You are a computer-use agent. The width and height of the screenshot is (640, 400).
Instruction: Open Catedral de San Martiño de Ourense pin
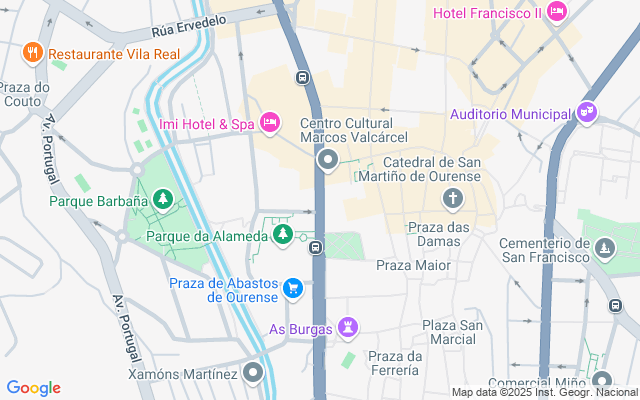click(x=453, y=197)
